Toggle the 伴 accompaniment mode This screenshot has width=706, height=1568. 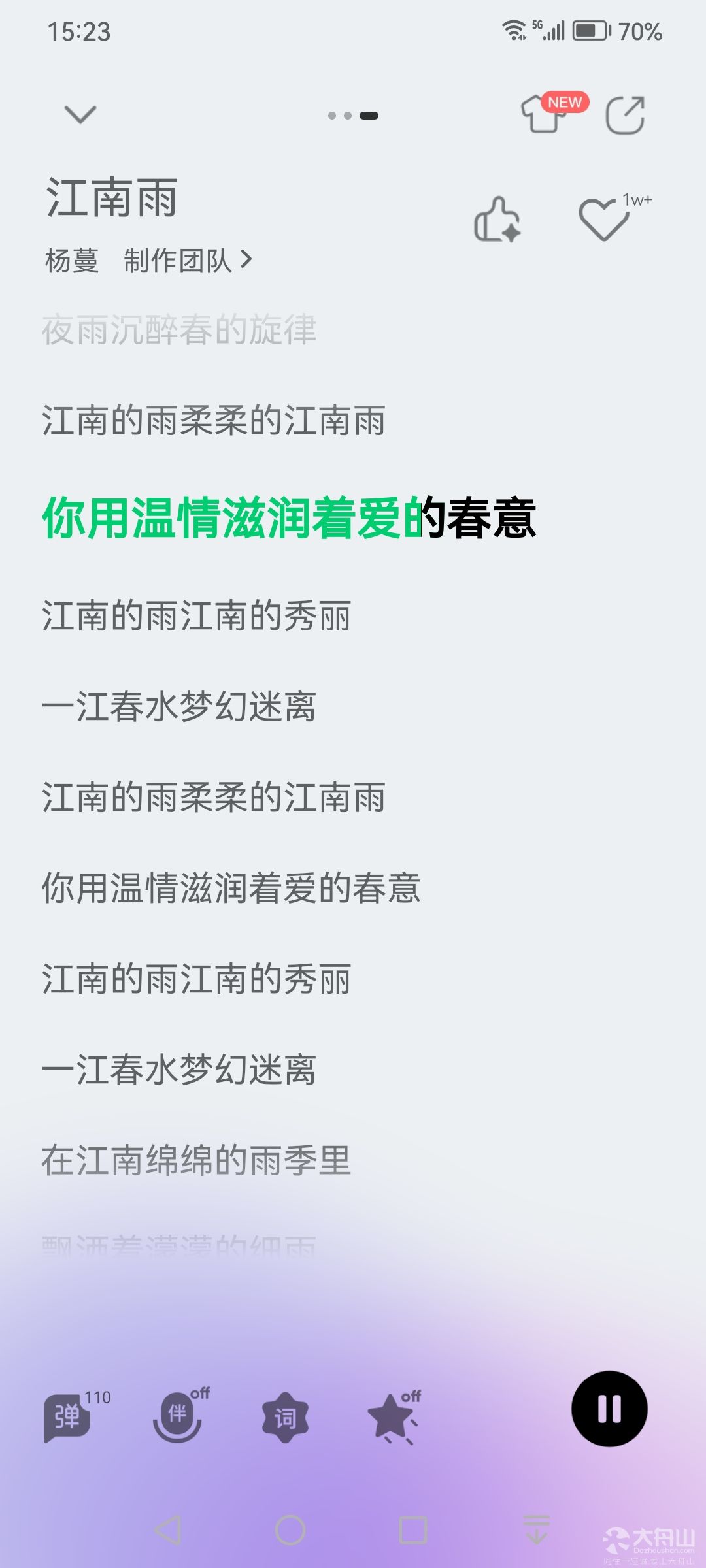pos(180,1414)
